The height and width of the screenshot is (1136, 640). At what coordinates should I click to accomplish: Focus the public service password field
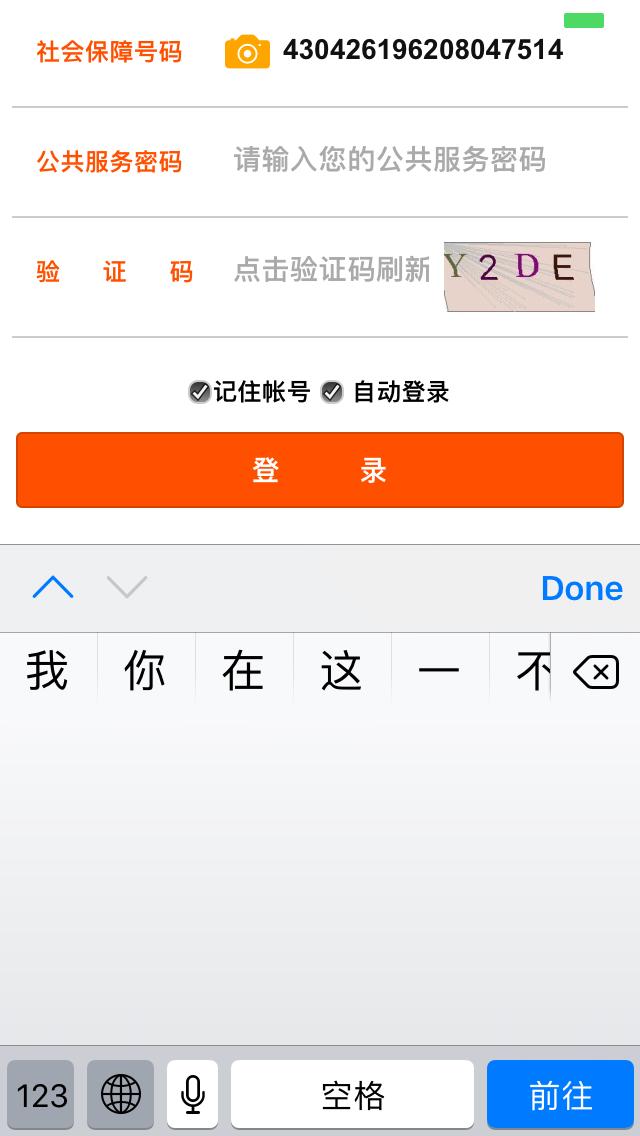[x=390, y=160]
